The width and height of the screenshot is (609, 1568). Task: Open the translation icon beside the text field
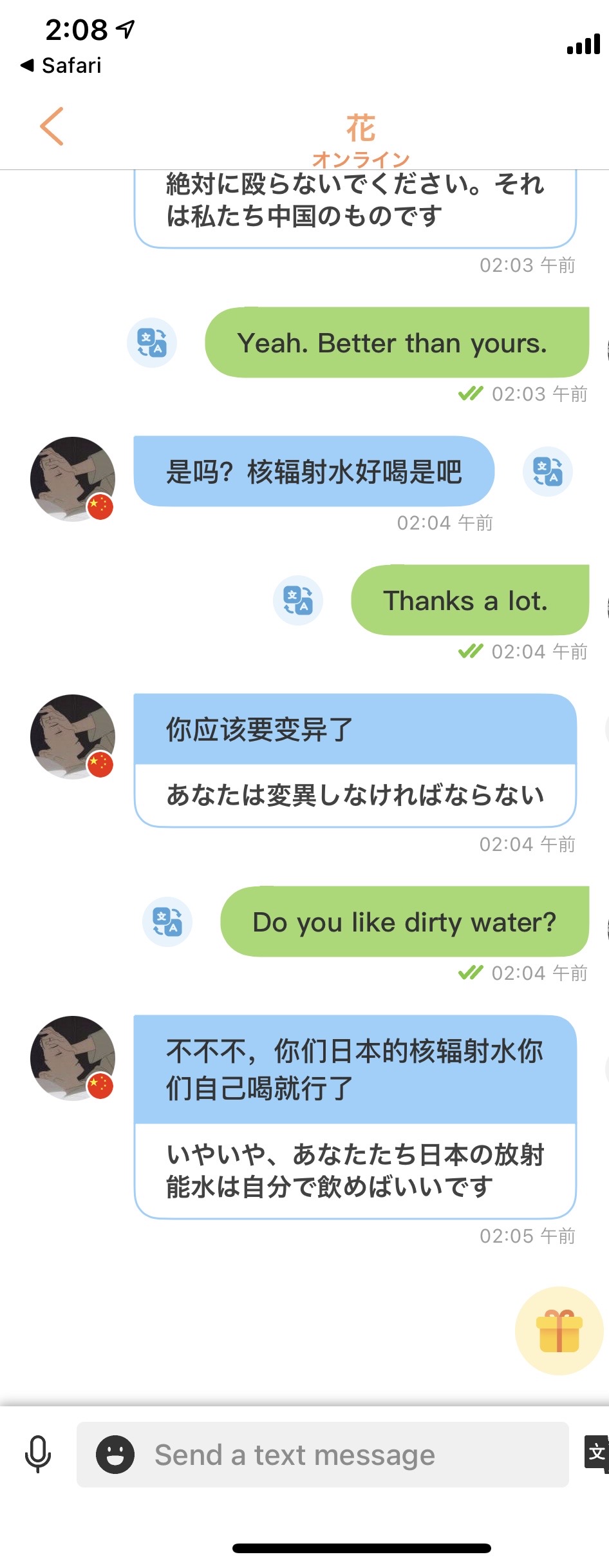(x=596, y=1452)
